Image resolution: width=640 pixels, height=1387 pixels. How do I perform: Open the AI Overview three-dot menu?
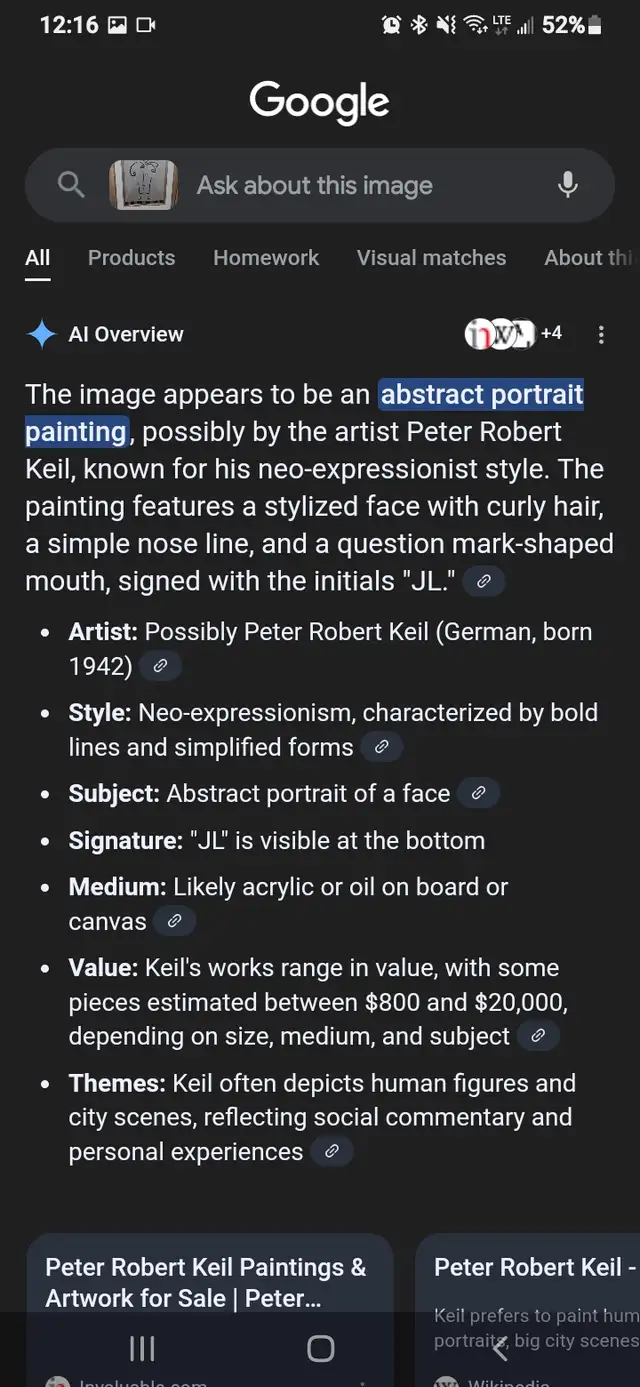[x=601, y=335]
